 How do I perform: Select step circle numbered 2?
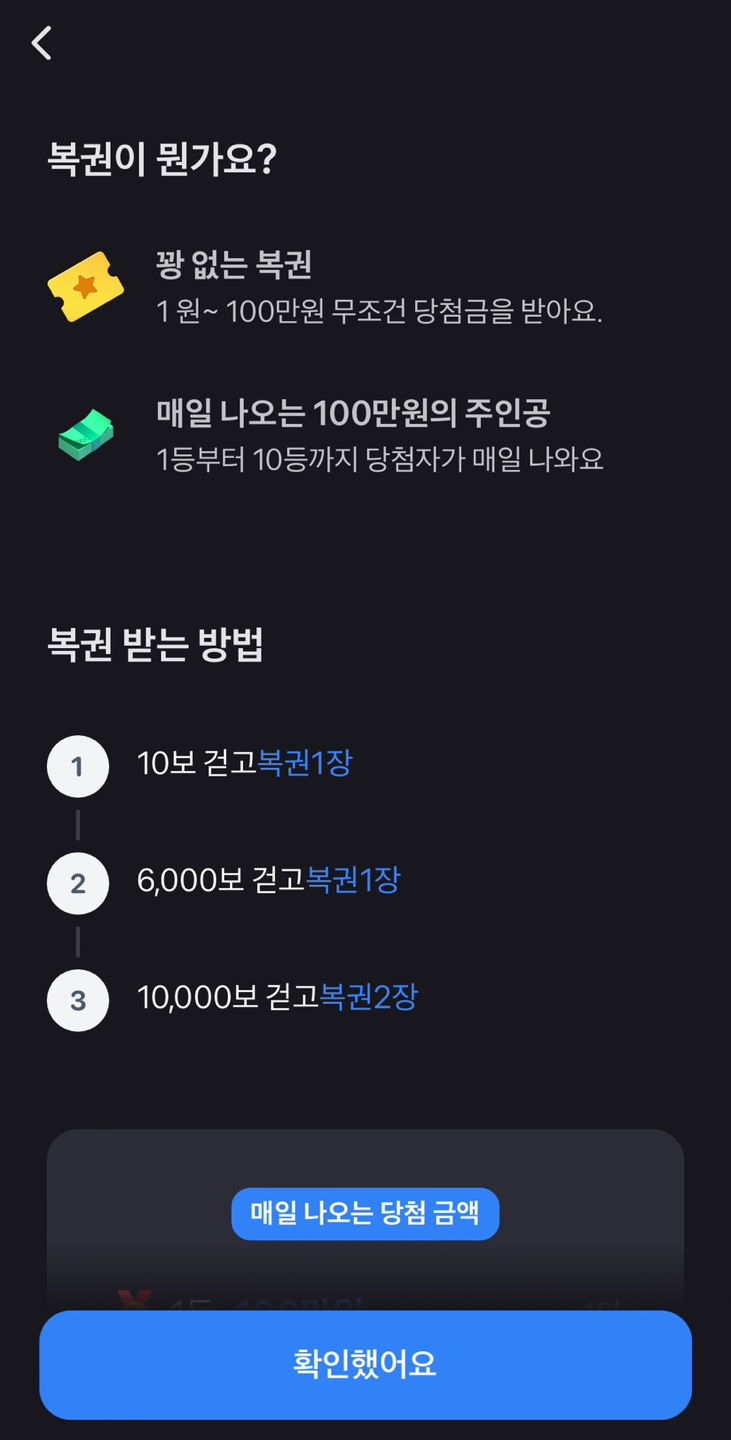[x=78, y=883]
